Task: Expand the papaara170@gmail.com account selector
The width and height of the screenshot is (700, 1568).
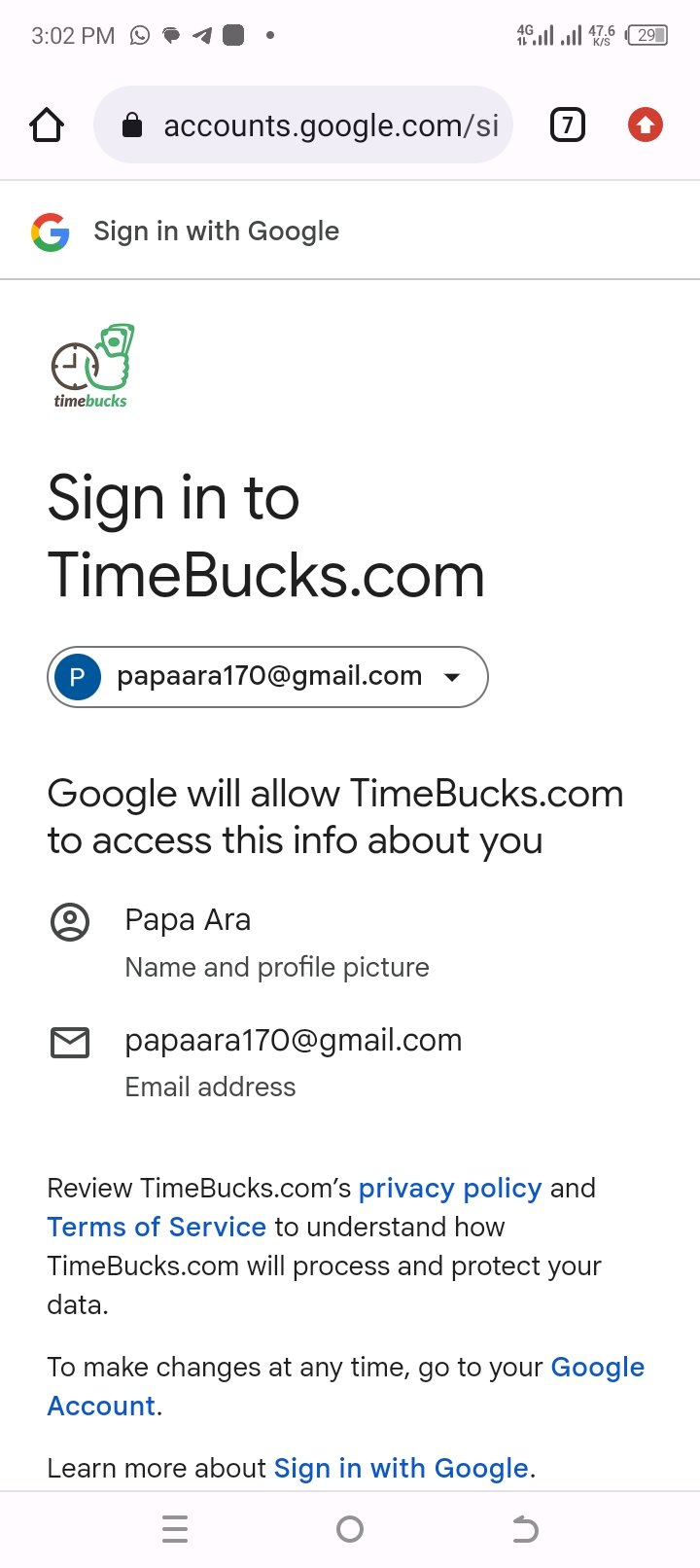Action: 267,677
